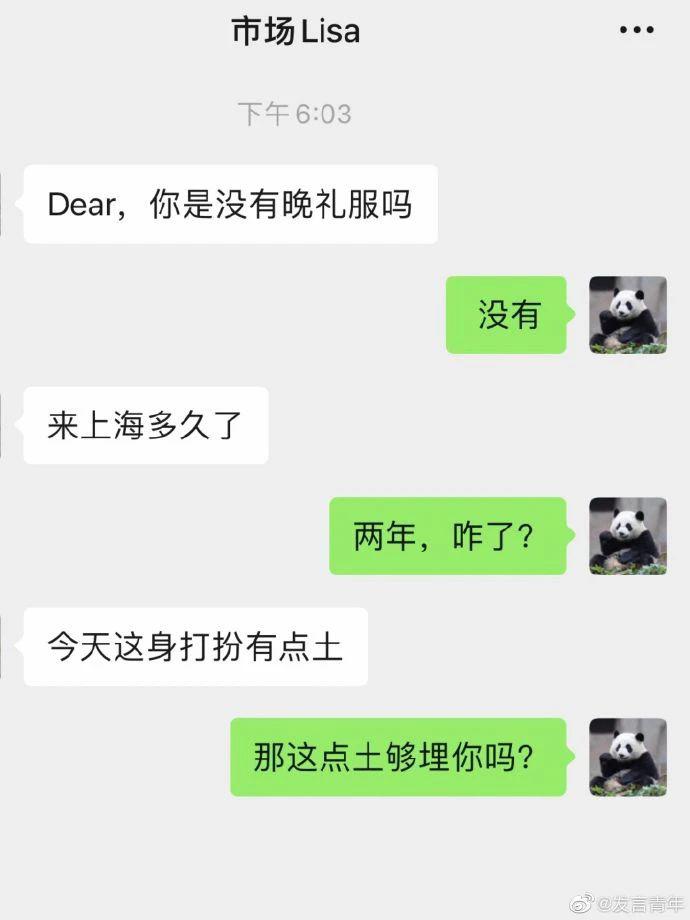This screenshot has height=920, width=690.
Task: Open panda avatar beside the 没有 reply
Action: click(x=627, y=315)
